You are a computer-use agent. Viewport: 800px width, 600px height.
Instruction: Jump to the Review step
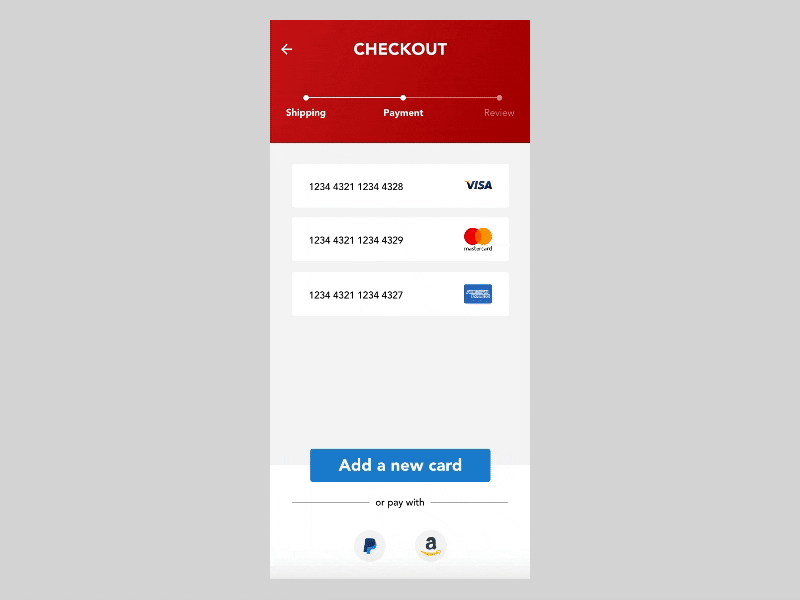(x=499, y=112)
